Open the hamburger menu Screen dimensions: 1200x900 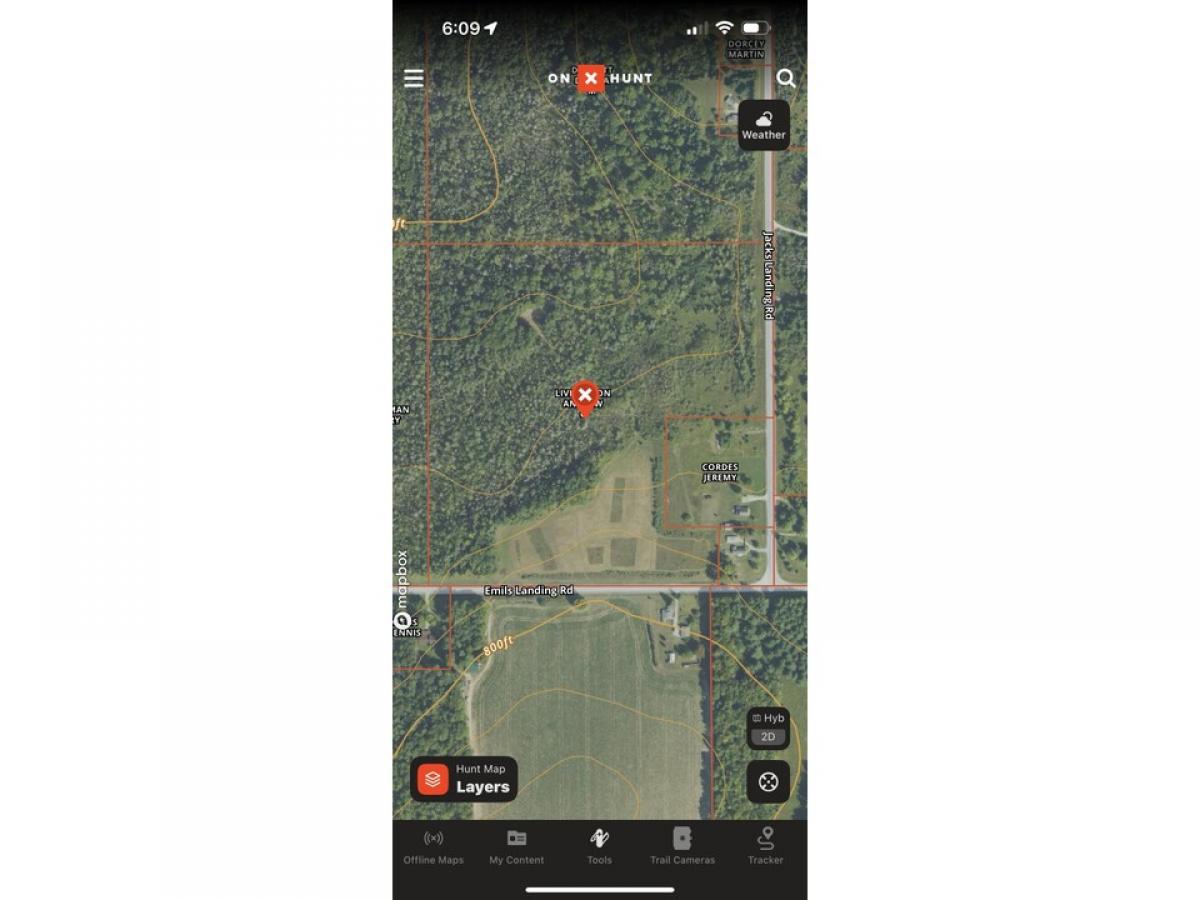click(x=414, y=79)
